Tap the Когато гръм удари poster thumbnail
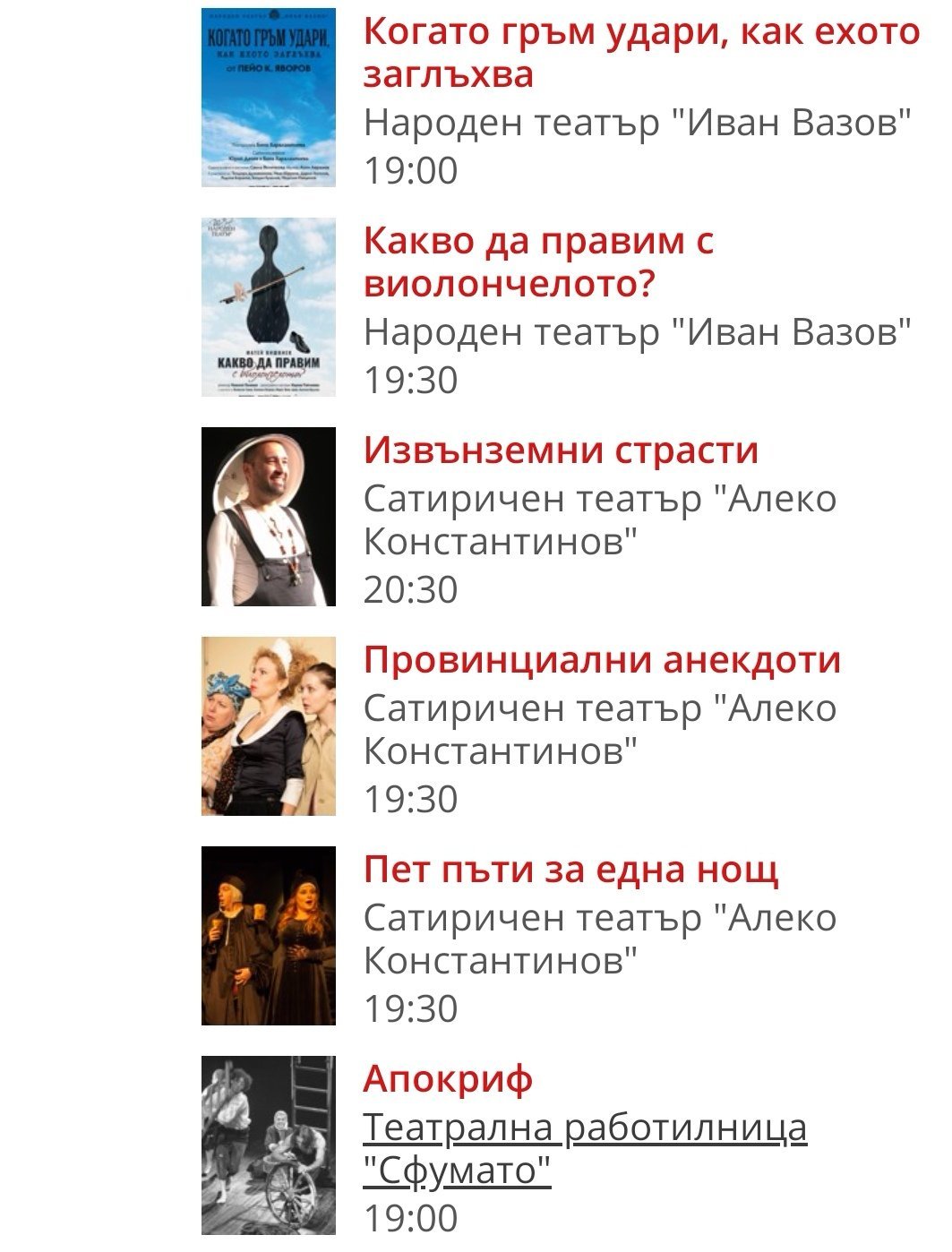952x1252 pixels. pyautogui.click(x=269, y=97)
